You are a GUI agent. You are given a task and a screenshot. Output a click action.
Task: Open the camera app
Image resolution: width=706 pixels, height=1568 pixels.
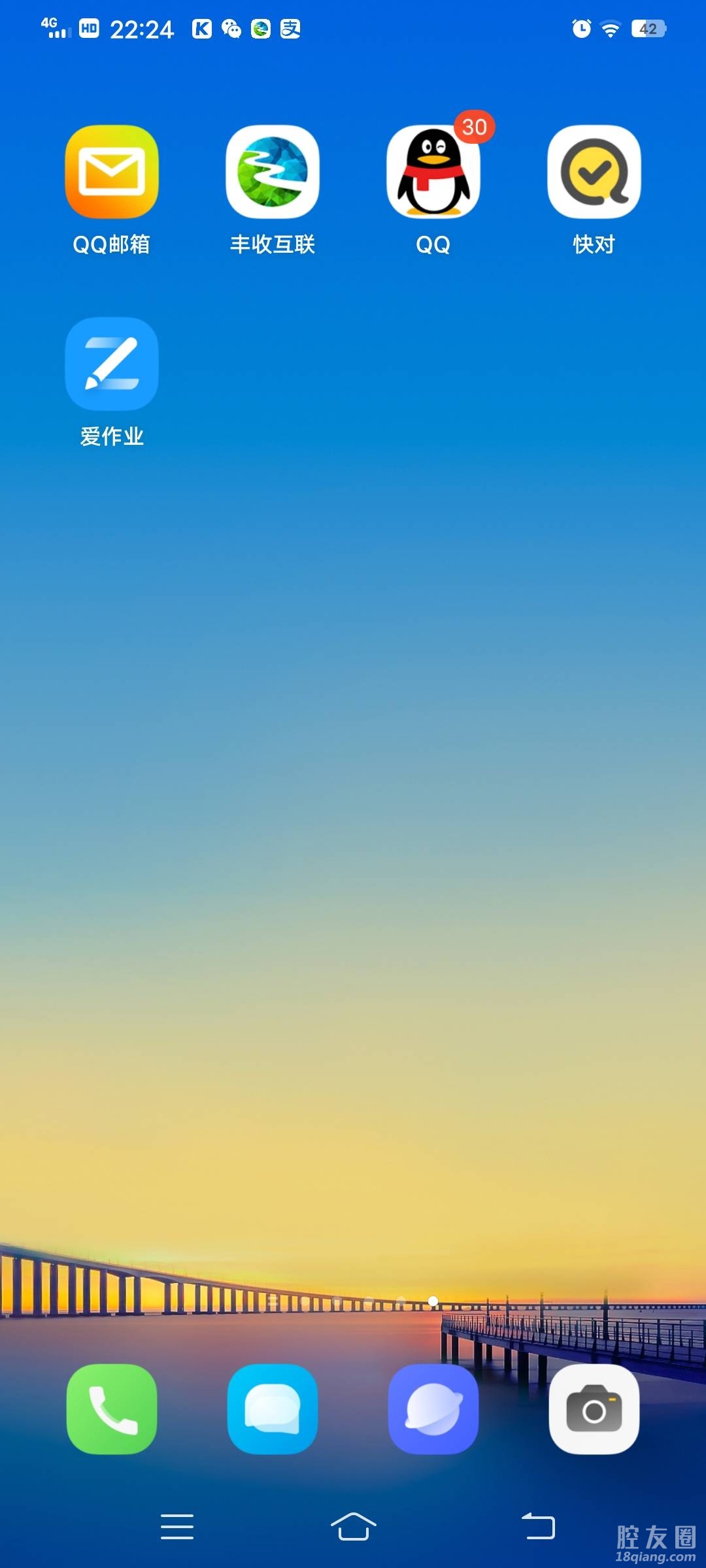pyautogui.click(x=594, y=1409)
